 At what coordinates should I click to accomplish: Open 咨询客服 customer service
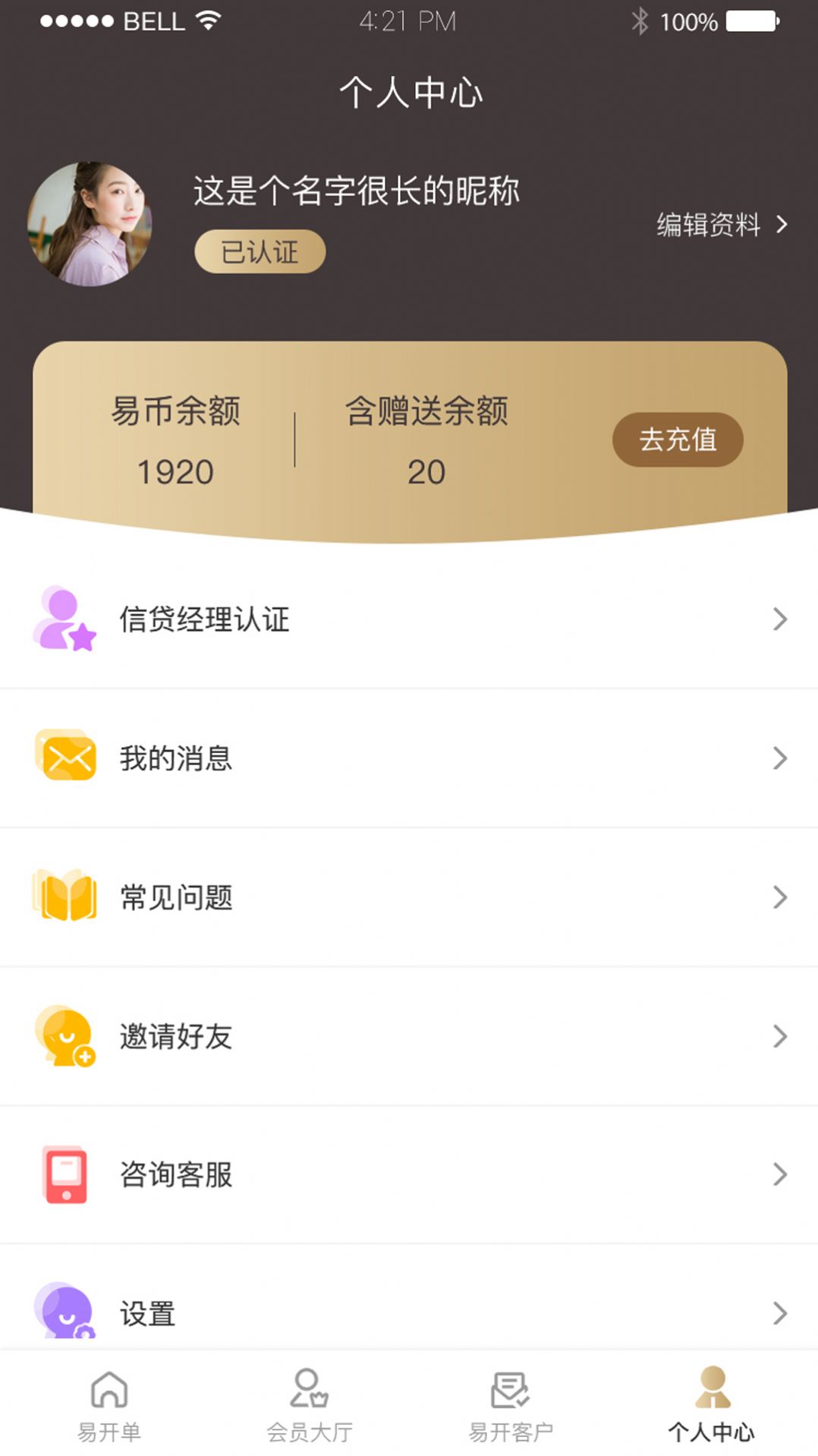[409, 1174]
